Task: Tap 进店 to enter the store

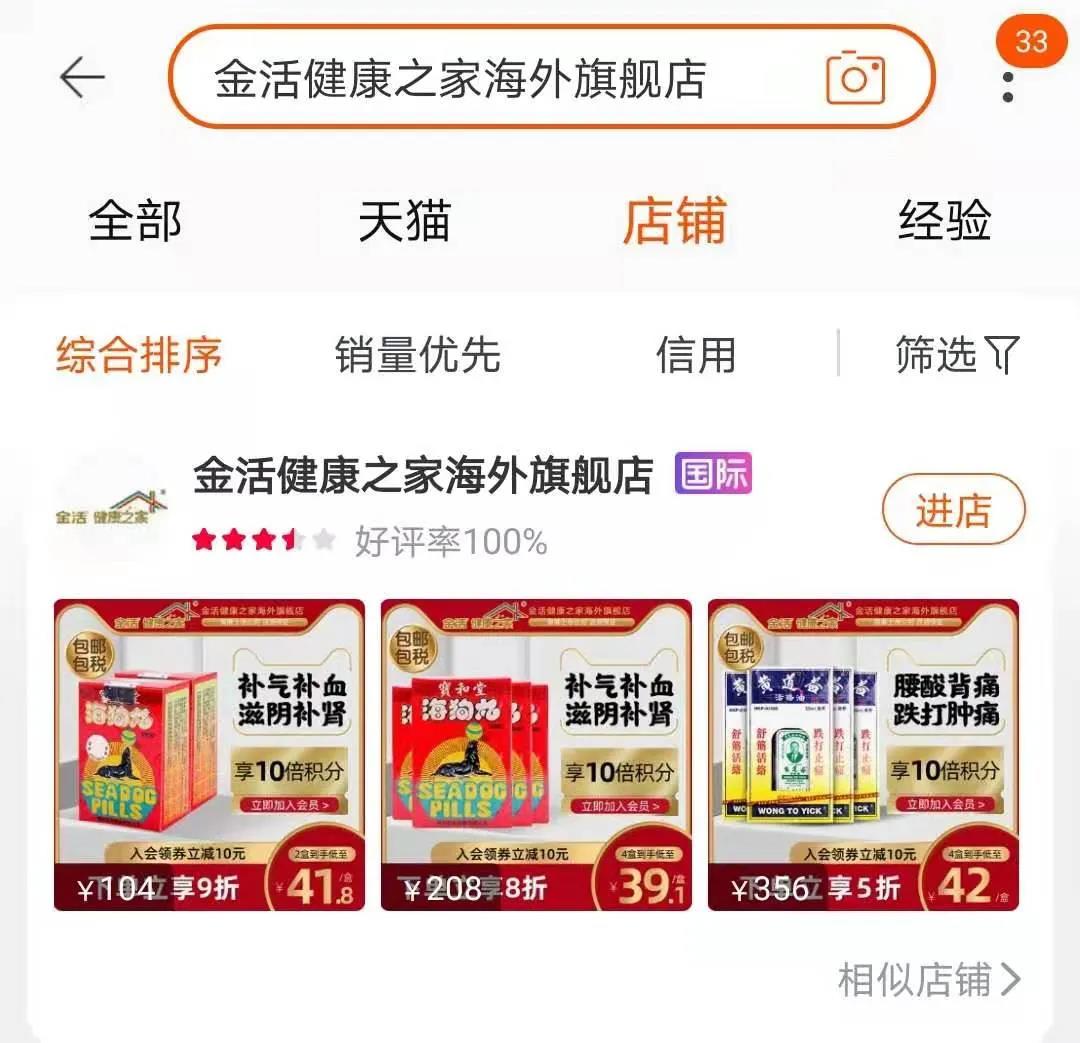Action: (953, 510)
